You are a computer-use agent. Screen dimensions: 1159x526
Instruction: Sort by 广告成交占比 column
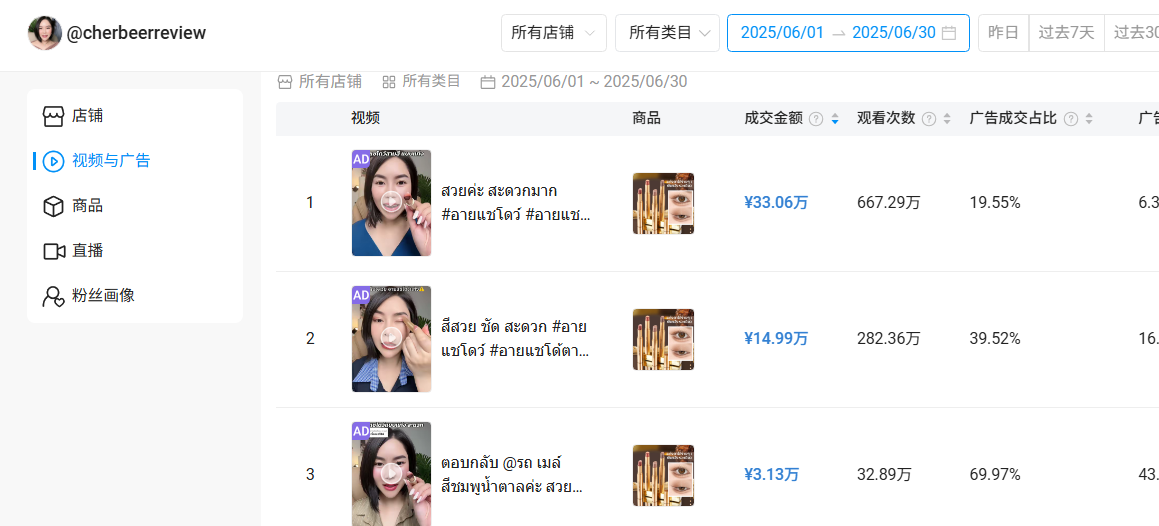[x=1089, y=119]
